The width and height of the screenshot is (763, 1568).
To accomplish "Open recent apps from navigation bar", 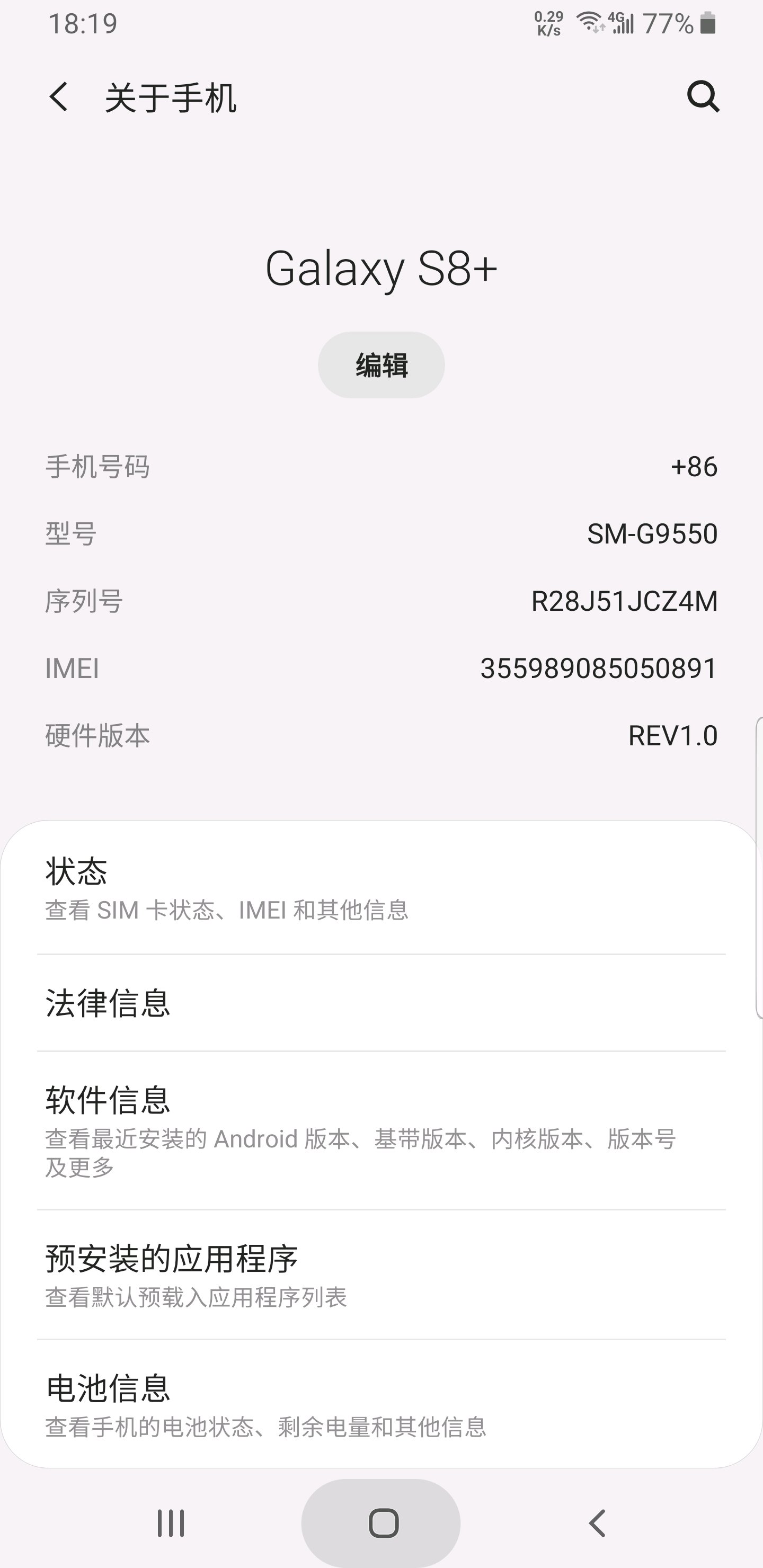I will [x=171, y=1523].
